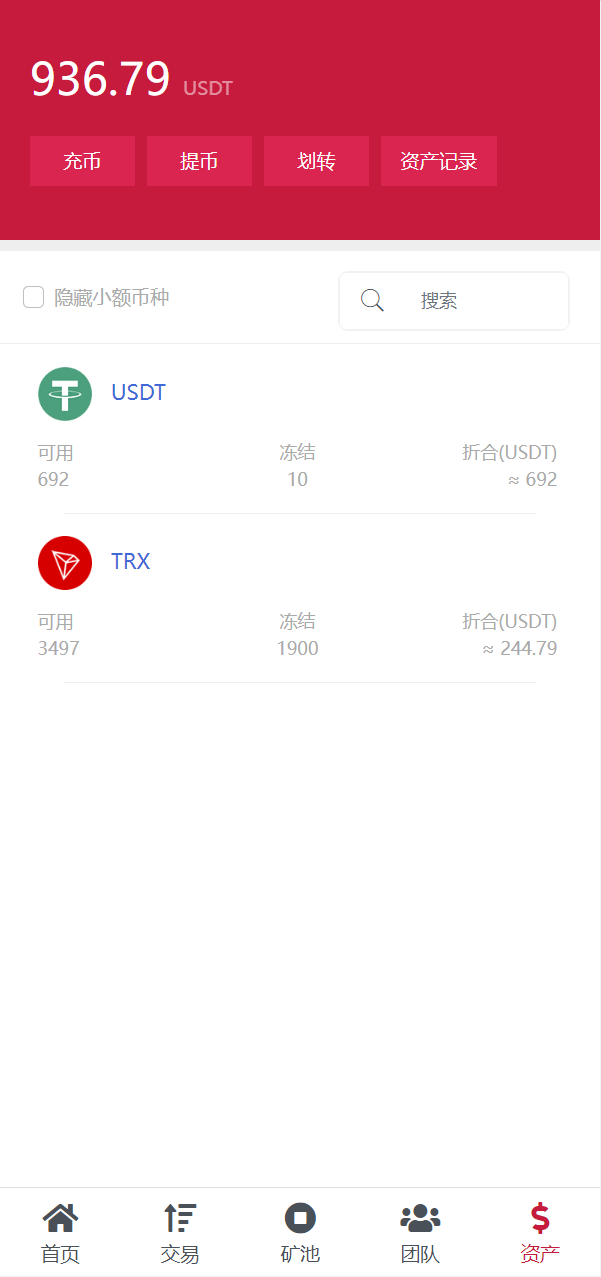Switch to the 团队 team tab
The height and width of the screenshot is (1277, 601).
[420, 1233]
